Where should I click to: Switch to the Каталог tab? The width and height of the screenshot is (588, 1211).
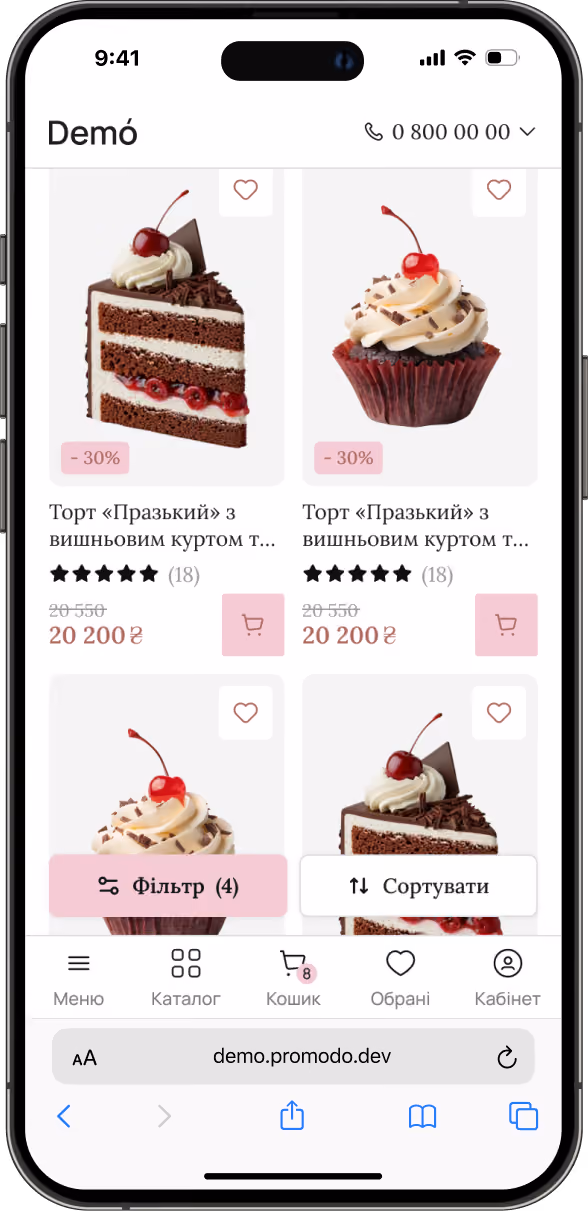[x=186, y=979]
